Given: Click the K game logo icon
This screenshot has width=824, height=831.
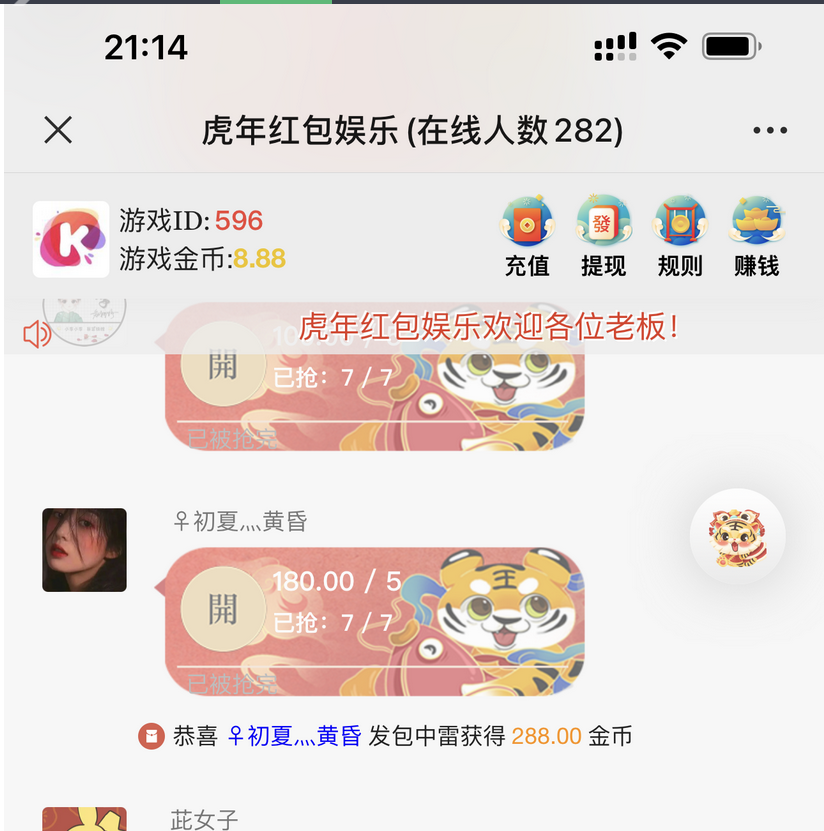Looking at the screenshot, I should coord(70,238).
